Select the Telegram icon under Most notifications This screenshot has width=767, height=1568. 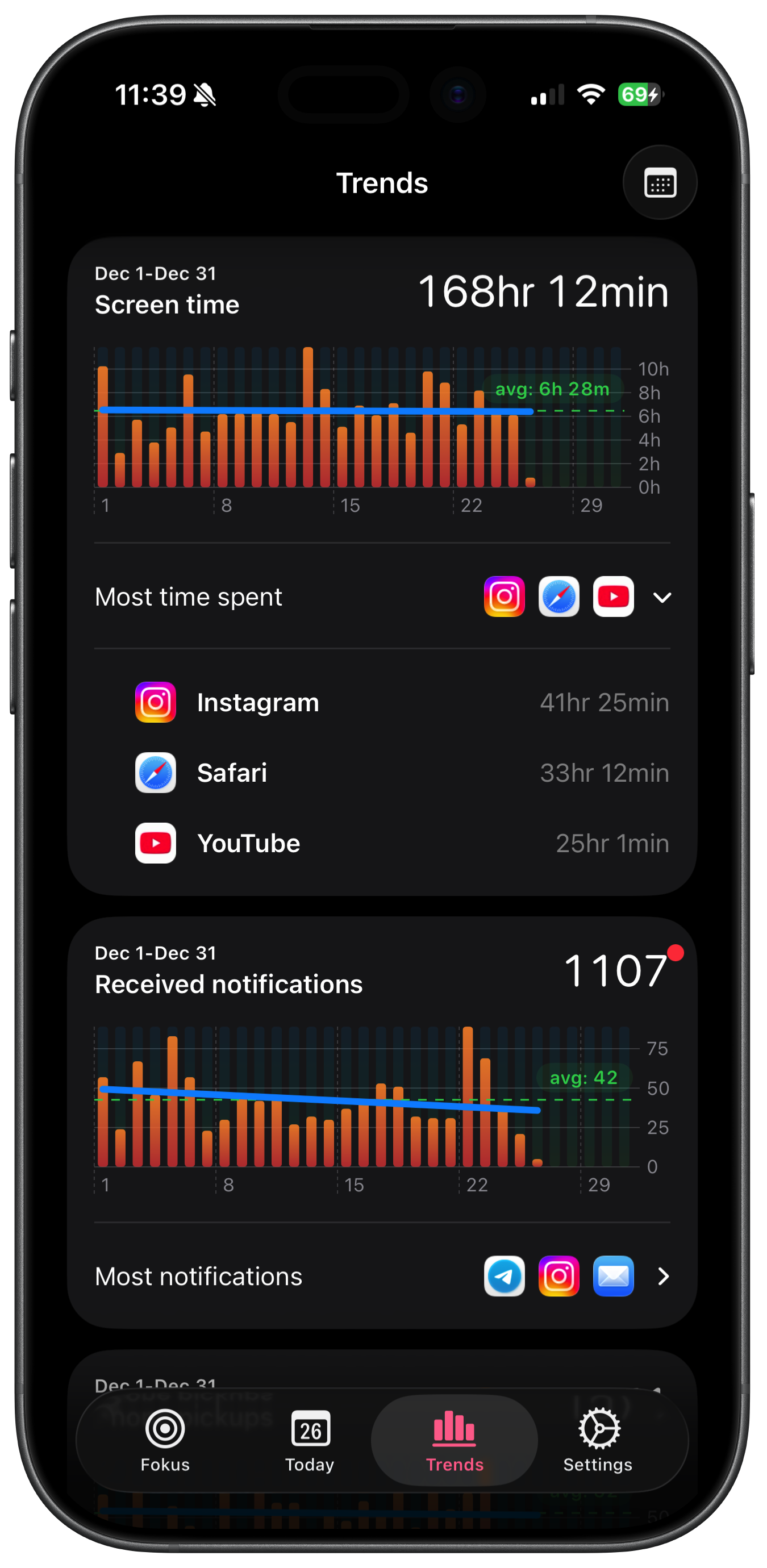504,1277
